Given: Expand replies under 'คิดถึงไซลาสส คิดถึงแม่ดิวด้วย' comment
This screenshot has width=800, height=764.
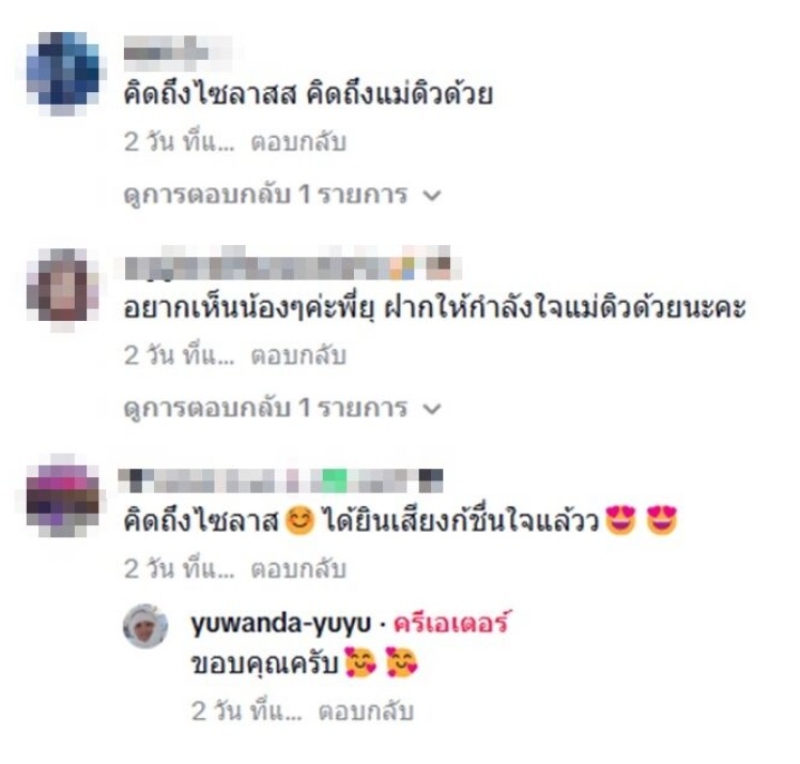Looking at the screenshot, I should click(x=280, y=194).
